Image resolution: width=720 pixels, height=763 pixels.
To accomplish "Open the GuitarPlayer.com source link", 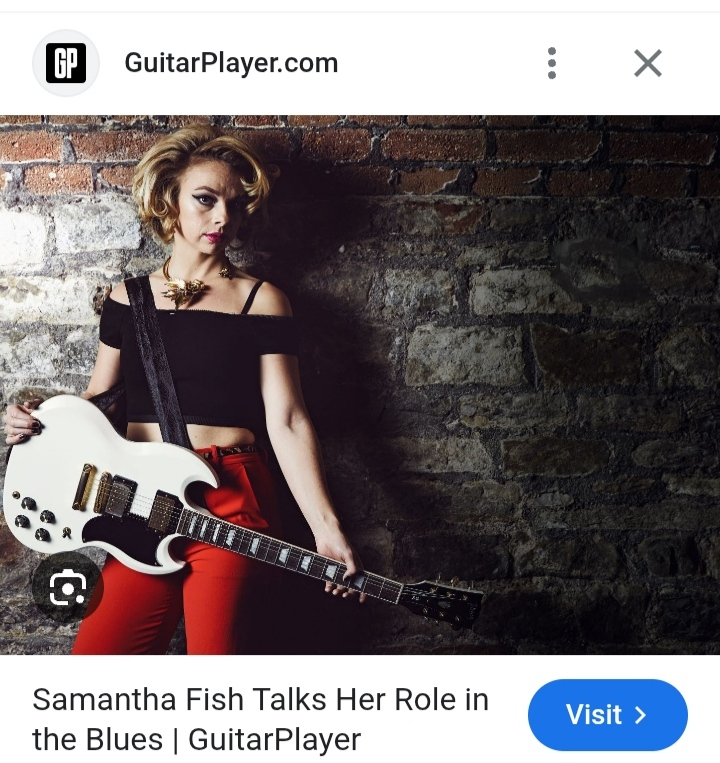I will click(230, 63).
